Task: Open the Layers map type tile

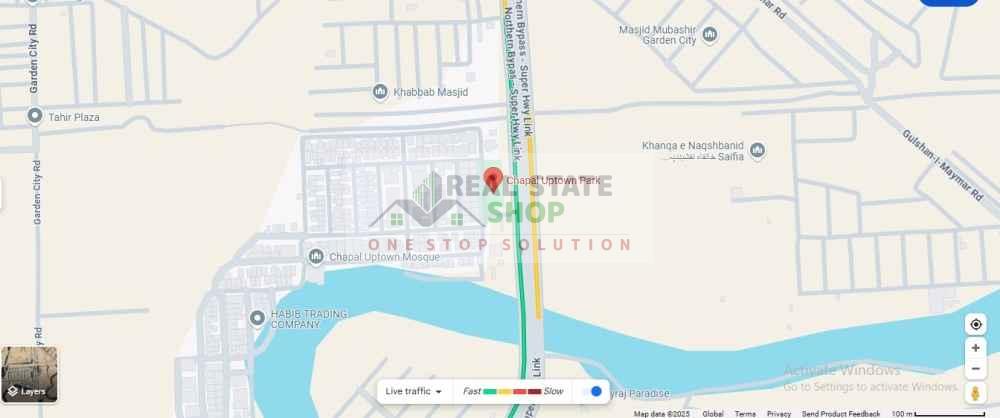Action: tap(30, 375)
